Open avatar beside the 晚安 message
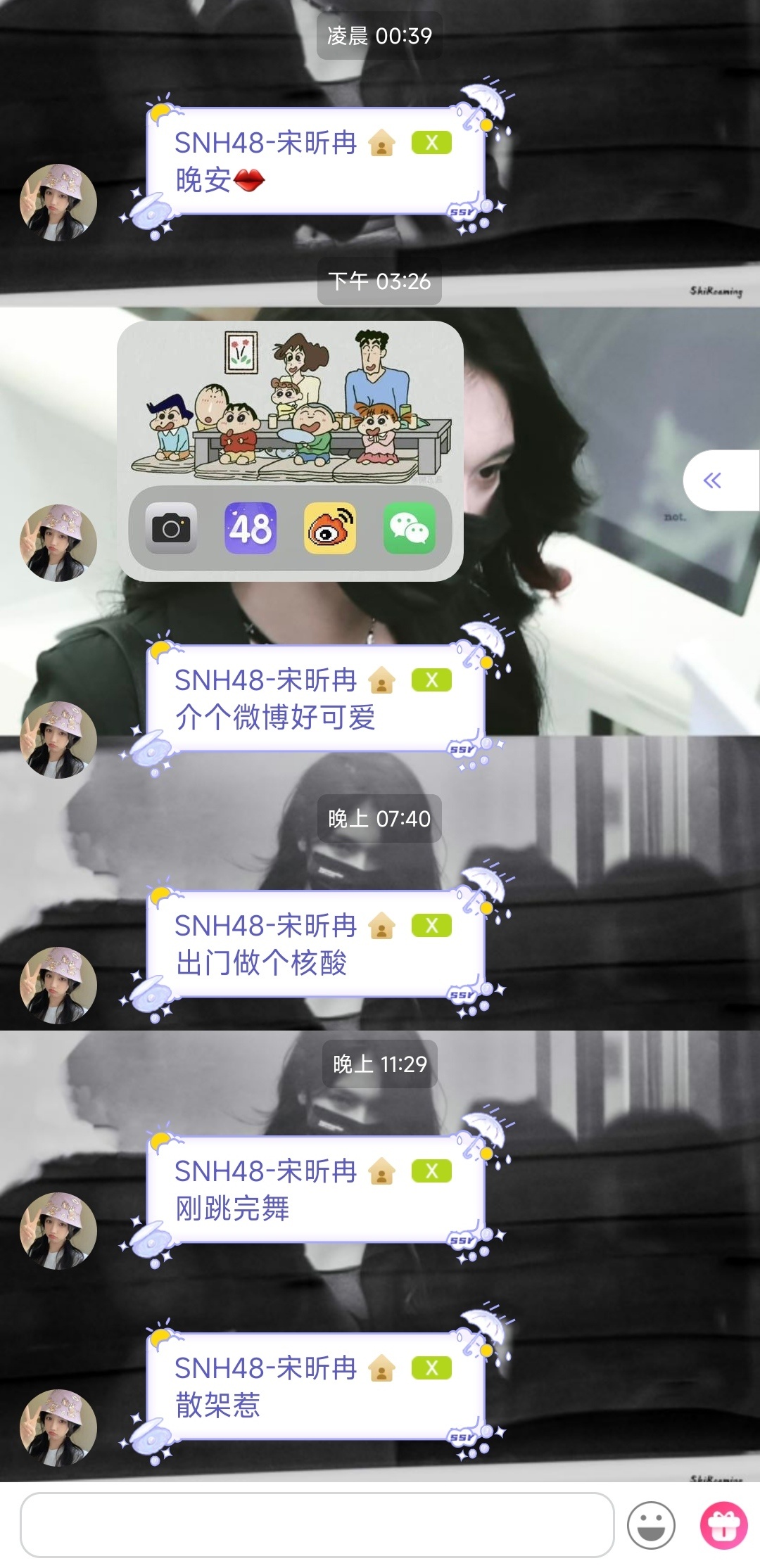The width and height of the screenshot is (760, 1568). pyautogui.click(x=58, y=203)
